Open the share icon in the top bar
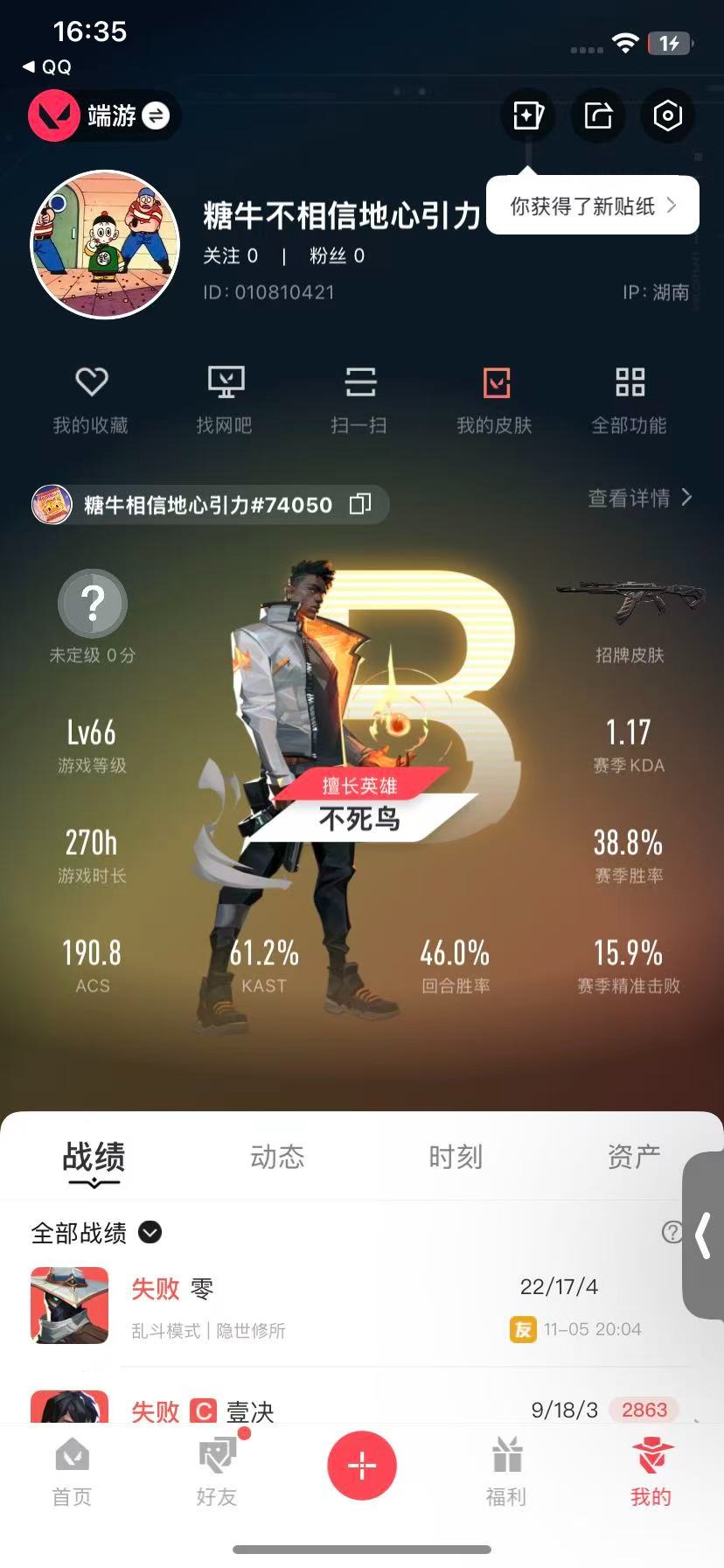The image size is (724, 1568). click(x=597, y=115)
